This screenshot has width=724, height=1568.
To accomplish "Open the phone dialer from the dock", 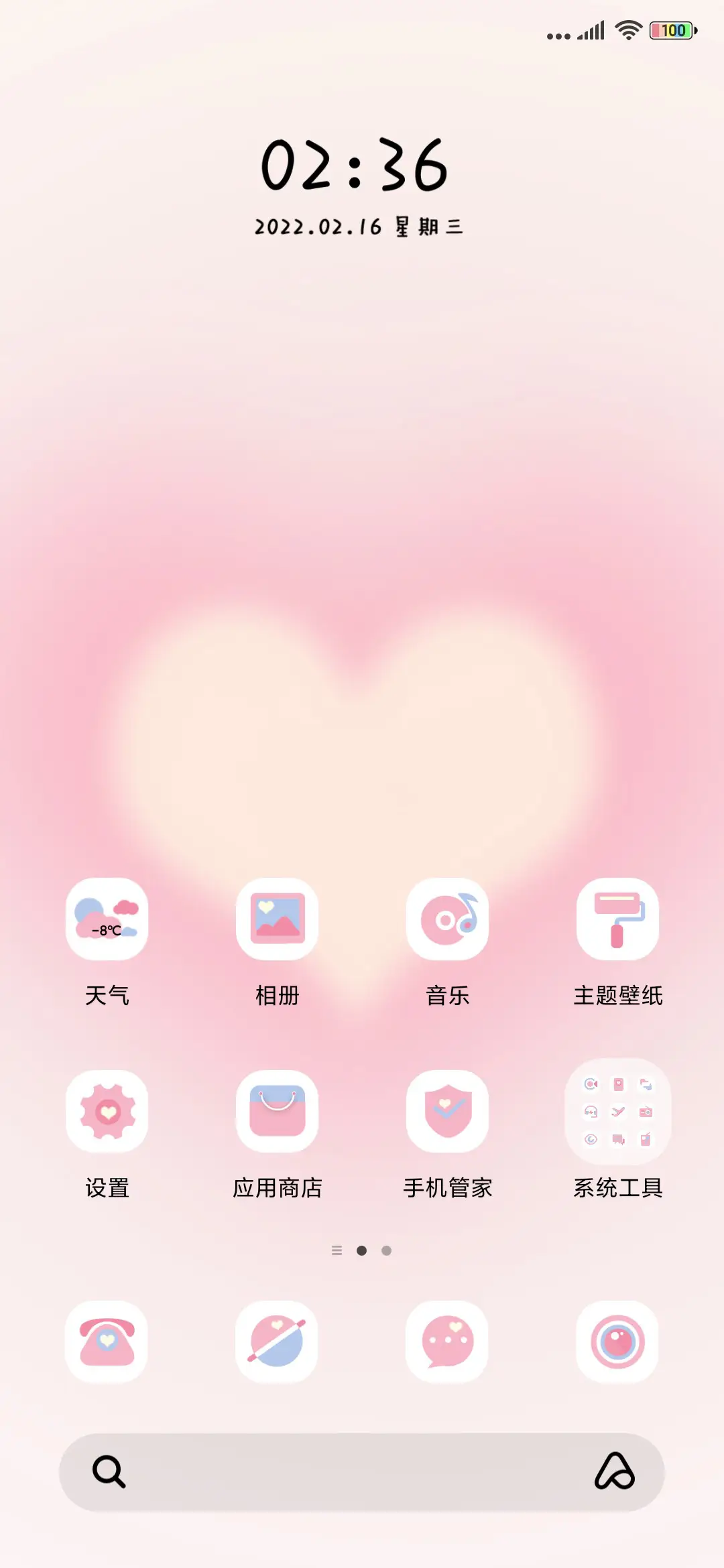I will coord(107,1344).
